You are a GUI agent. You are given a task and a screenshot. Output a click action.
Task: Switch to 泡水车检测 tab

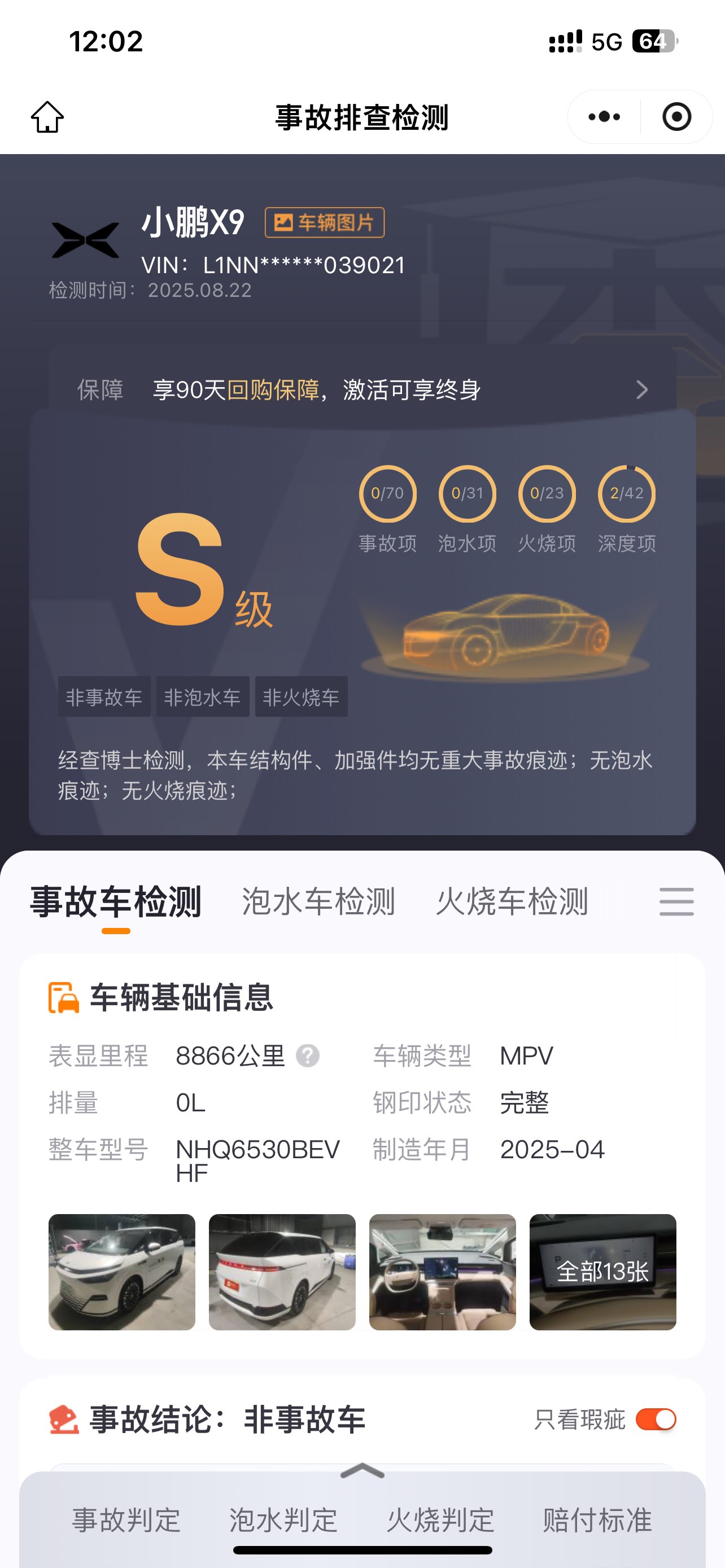coord(318,901)
